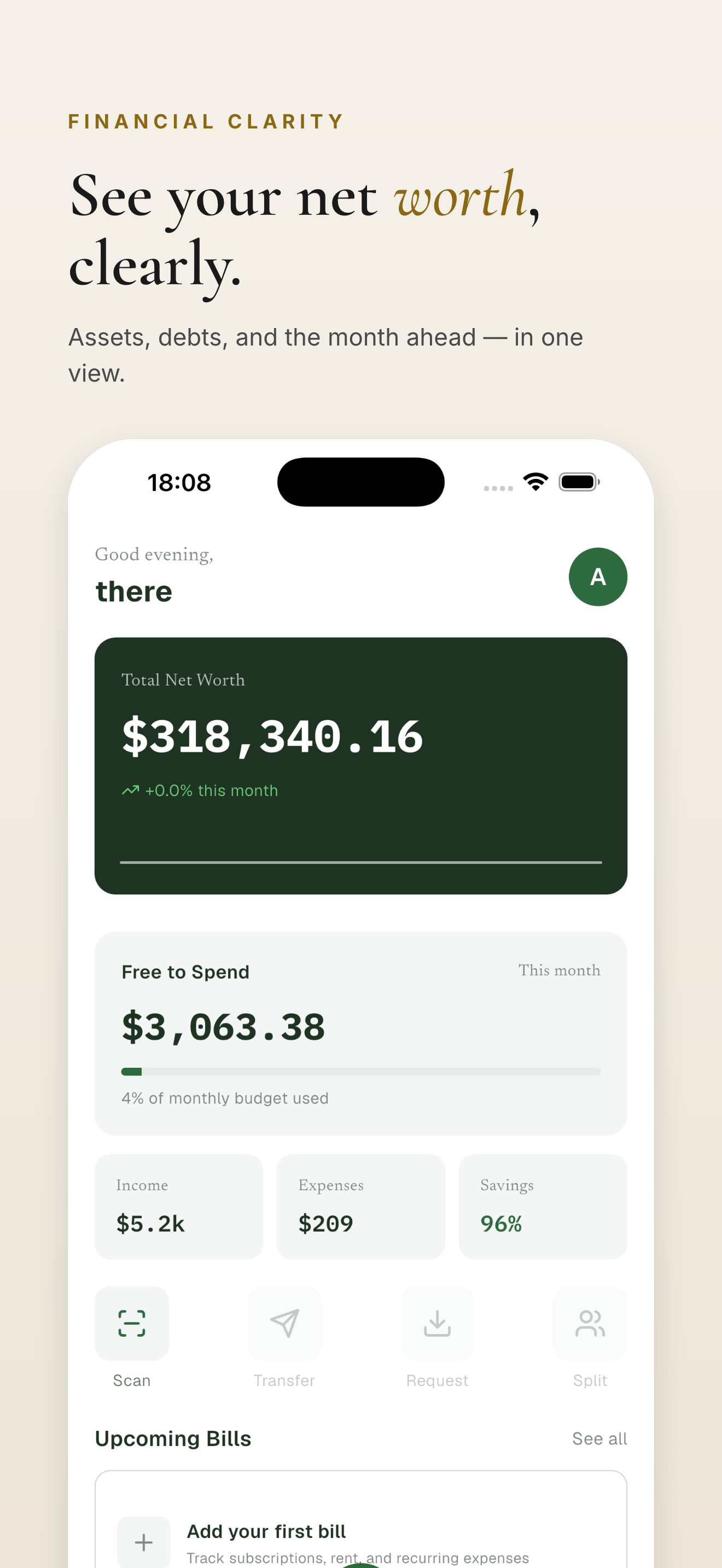722x1568 pixels.
Task: Tap the Wi-Fi status icon
Action: tap(534, 482)
